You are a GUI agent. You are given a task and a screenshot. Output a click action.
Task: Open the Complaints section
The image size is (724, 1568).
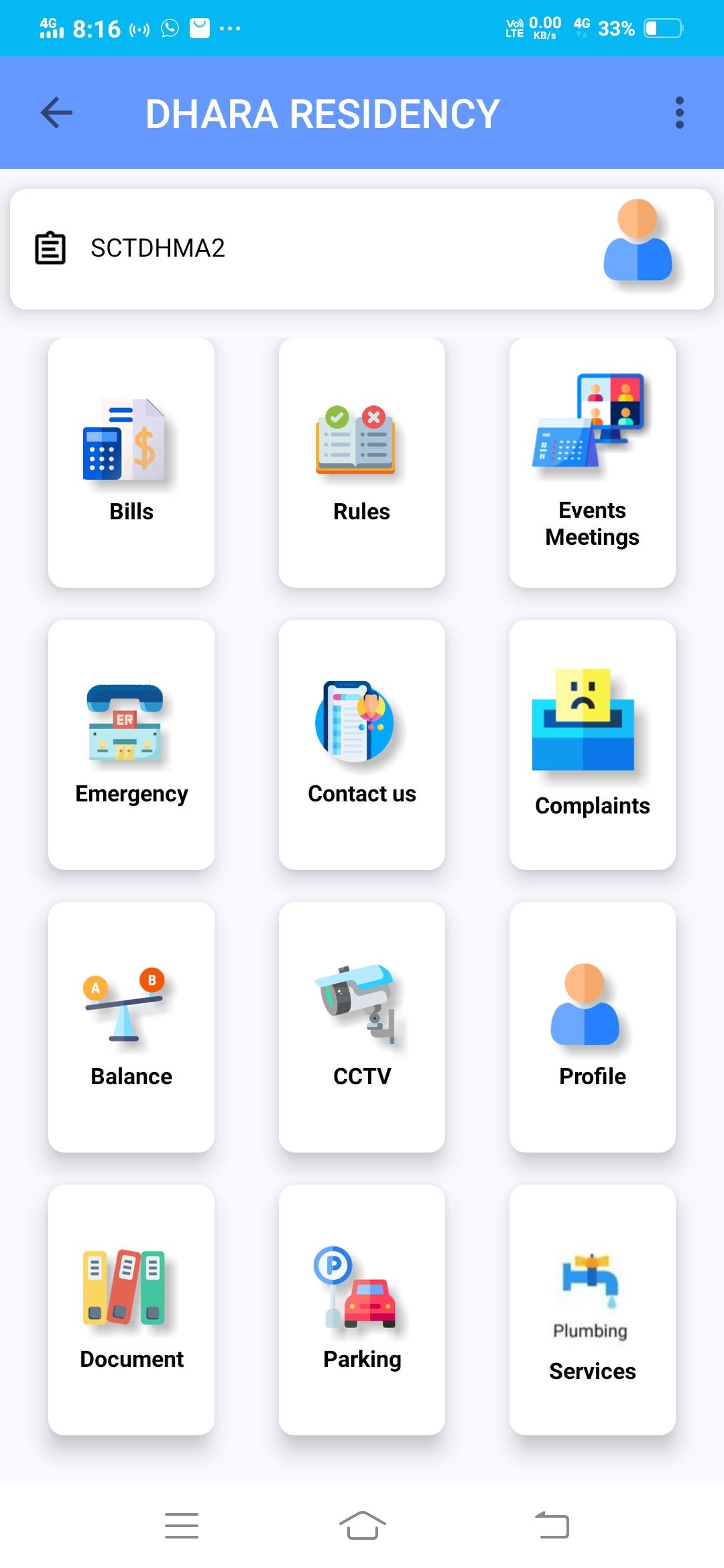[592, 744]
